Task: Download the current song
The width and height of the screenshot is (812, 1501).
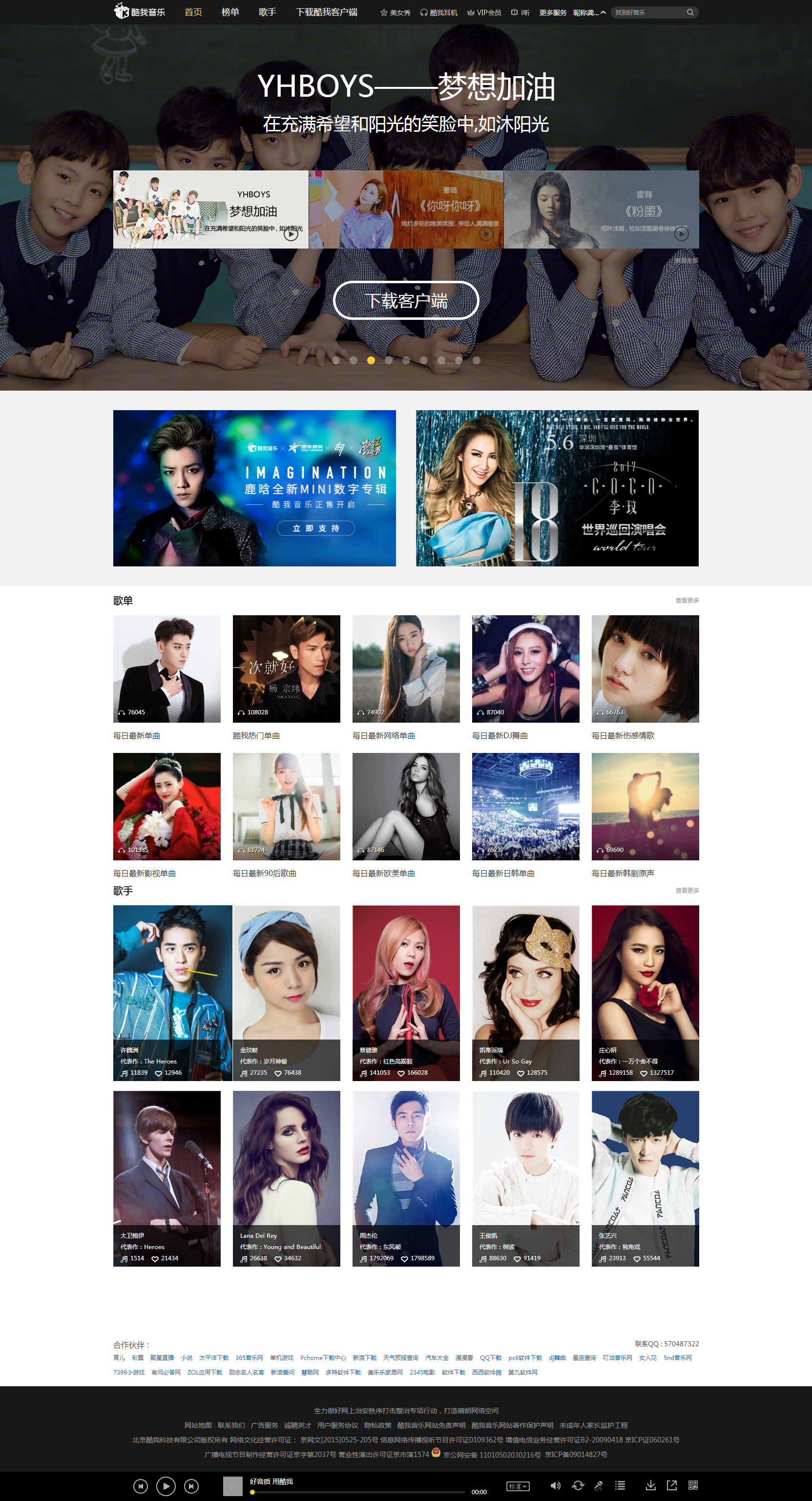Action: [651, 1486]
